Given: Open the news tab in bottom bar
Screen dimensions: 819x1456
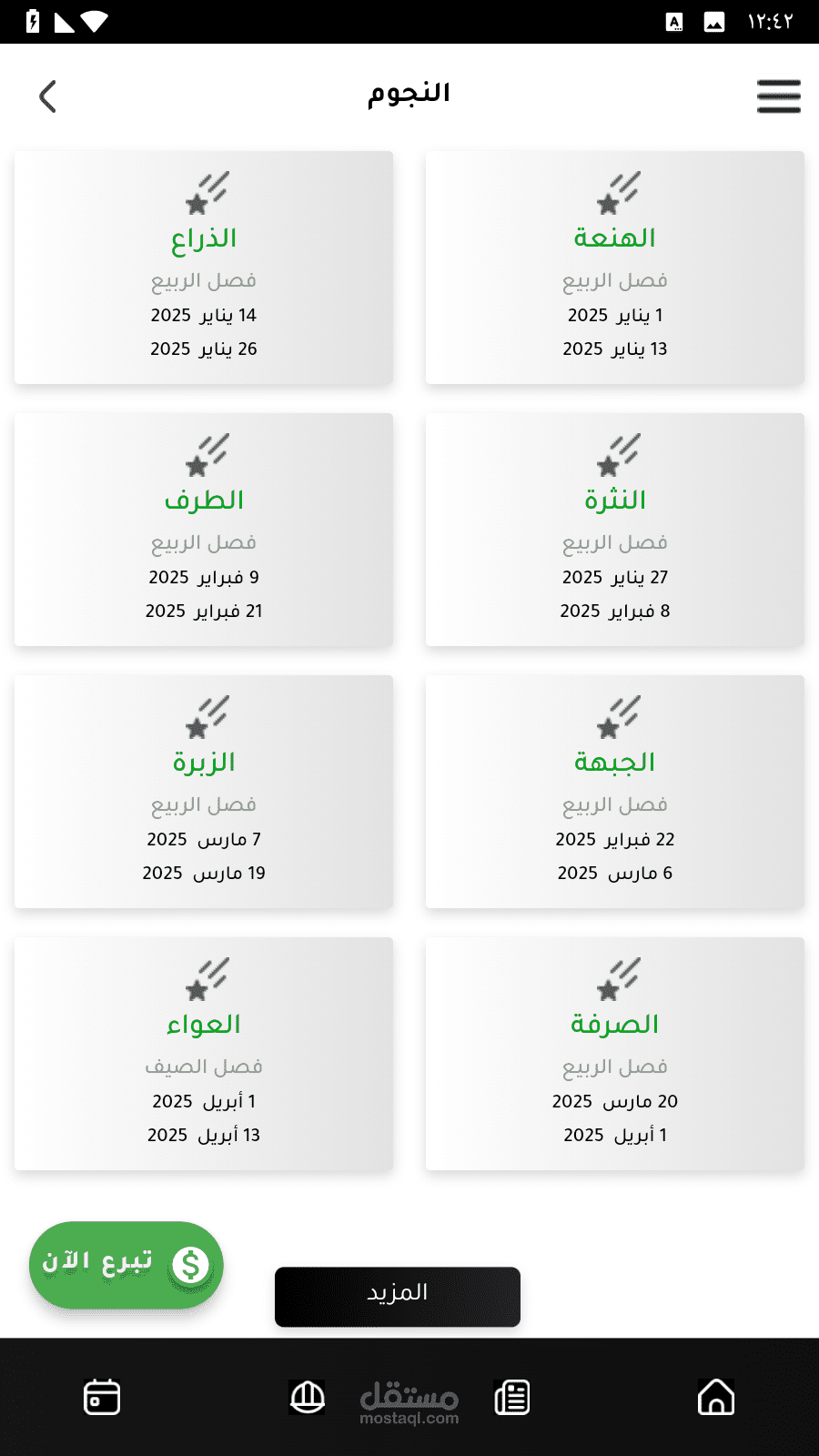Looking at the screenshot, I should 512,1397.
